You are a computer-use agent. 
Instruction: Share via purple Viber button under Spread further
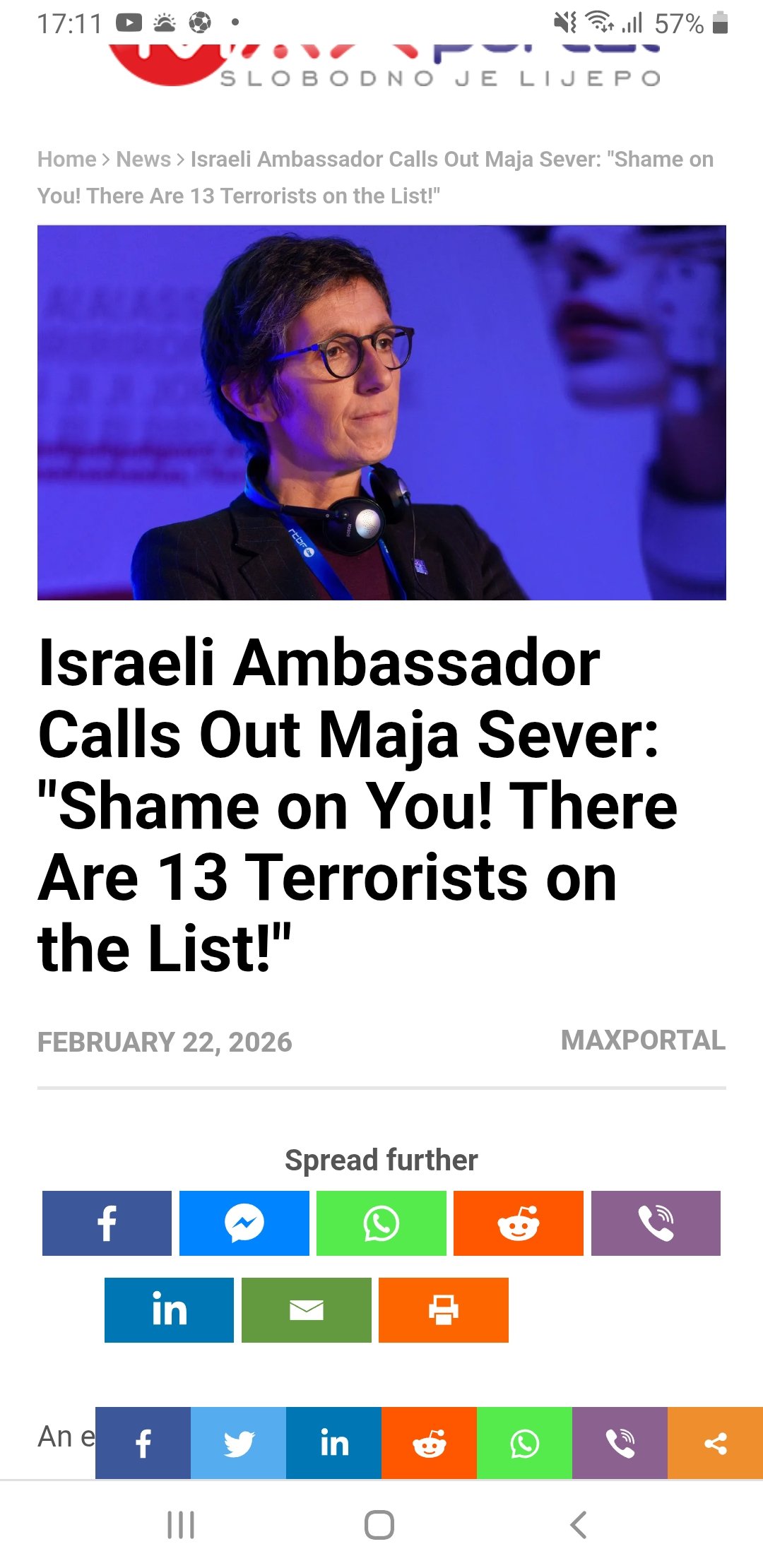tap(655, 1223)
